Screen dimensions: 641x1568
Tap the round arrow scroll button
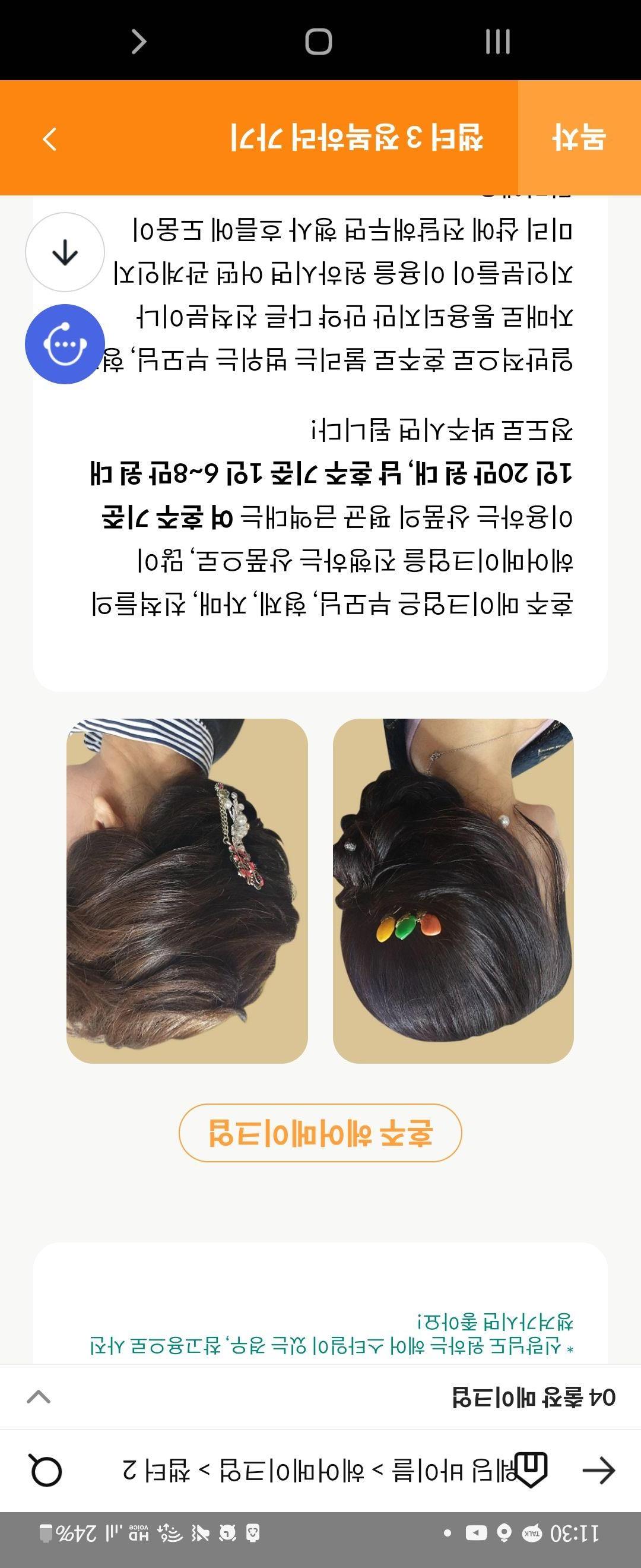65,252
